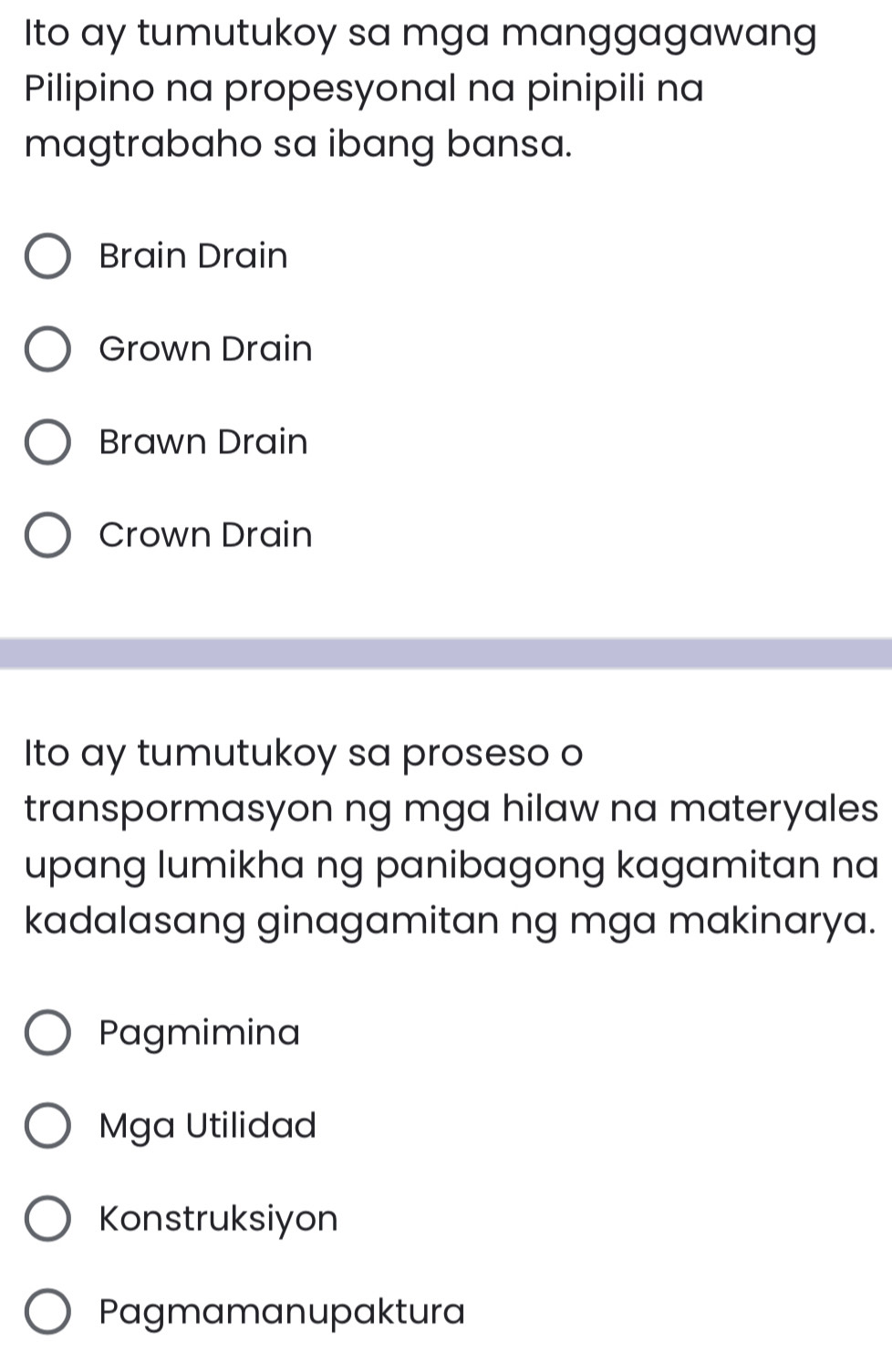Select Pagmimina for the second question
Viewport: 892px width, 1372px height.
click(47, 1033)
